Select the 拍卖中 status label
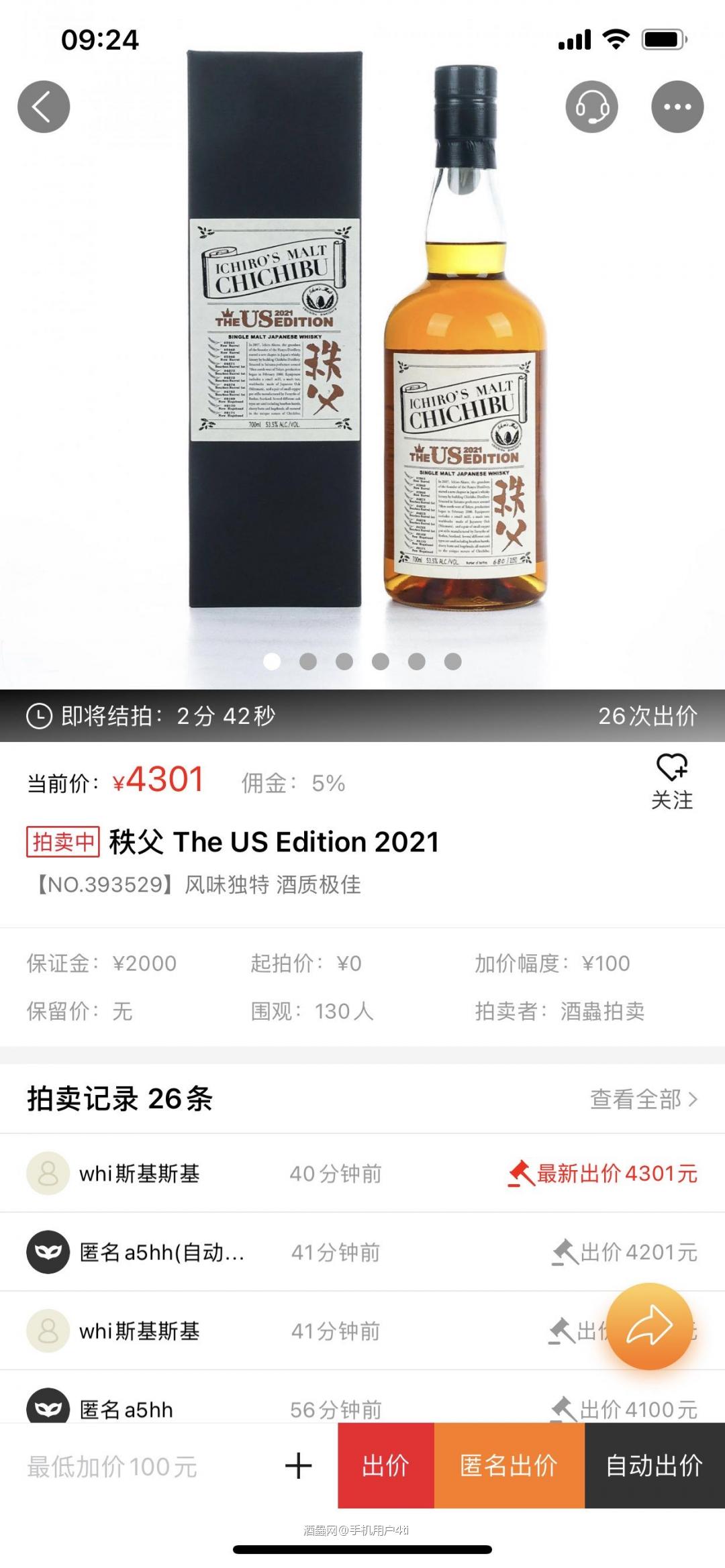The height and width of the screenshot is (1568, 725). [x=63, y=843]
